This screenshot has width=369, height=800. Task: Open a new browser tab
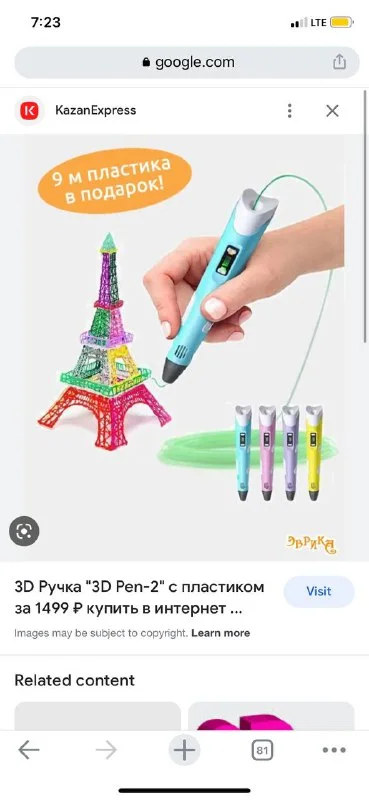184,750
